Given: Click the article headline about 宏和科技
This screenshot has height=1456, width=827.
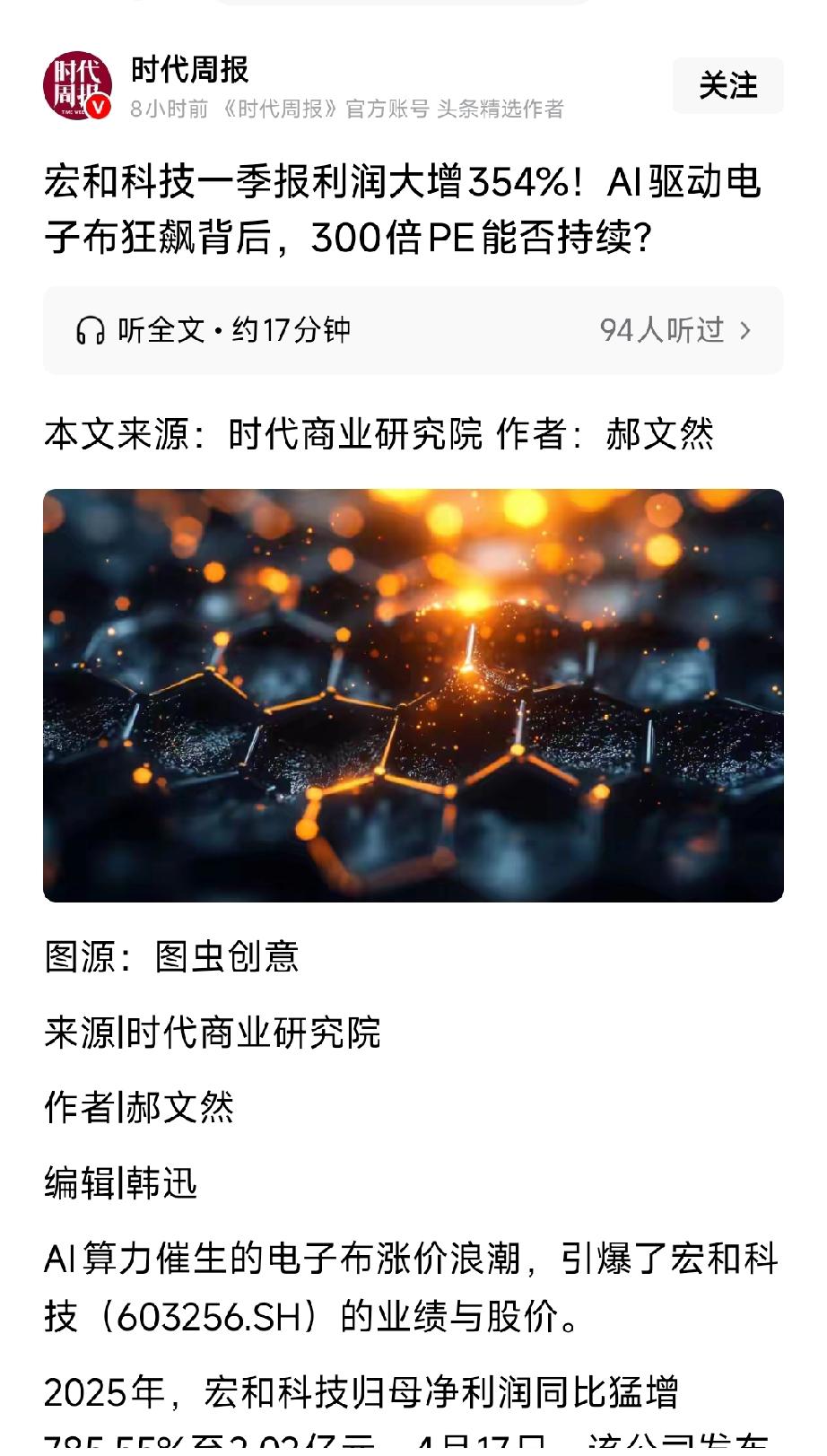Looking at the screenshot, I should 404,208.
